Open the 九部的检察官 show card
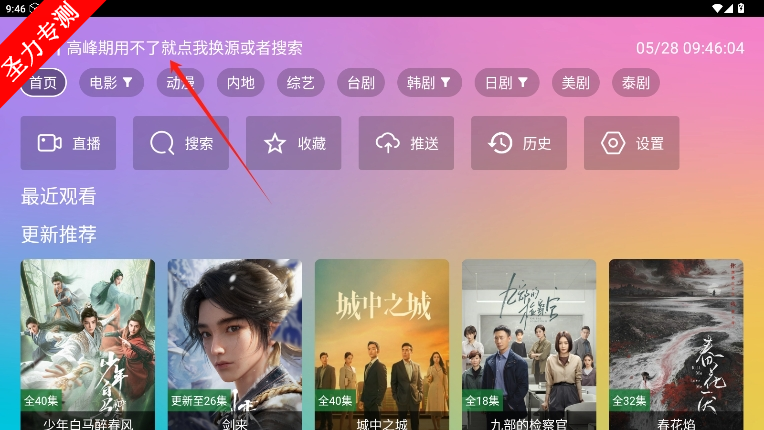The width and height of the screenshot is (764, 430). [x=529, y=340]
